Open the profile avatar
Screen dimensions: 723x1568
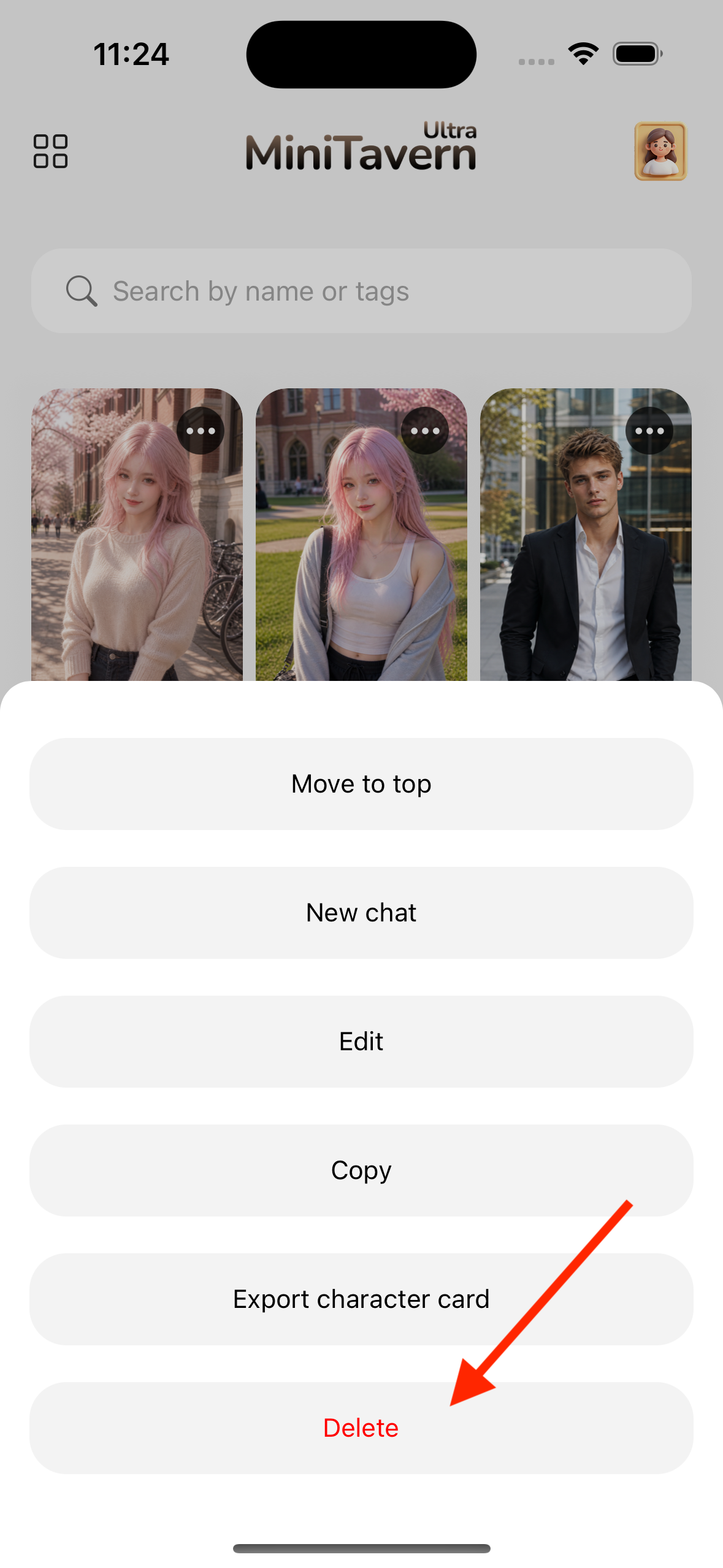[x=660, y=151]
